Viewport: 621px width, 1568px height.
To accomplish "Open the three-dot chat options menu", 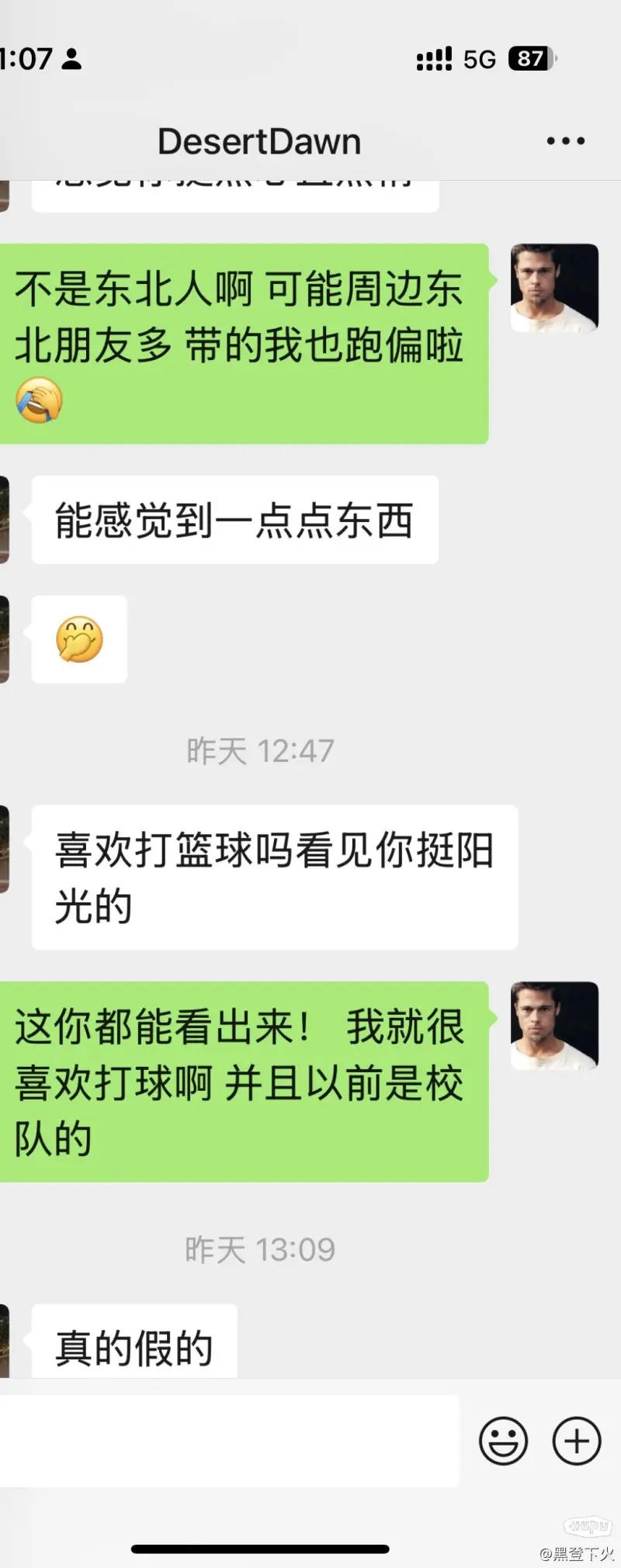I will [566, 141].
